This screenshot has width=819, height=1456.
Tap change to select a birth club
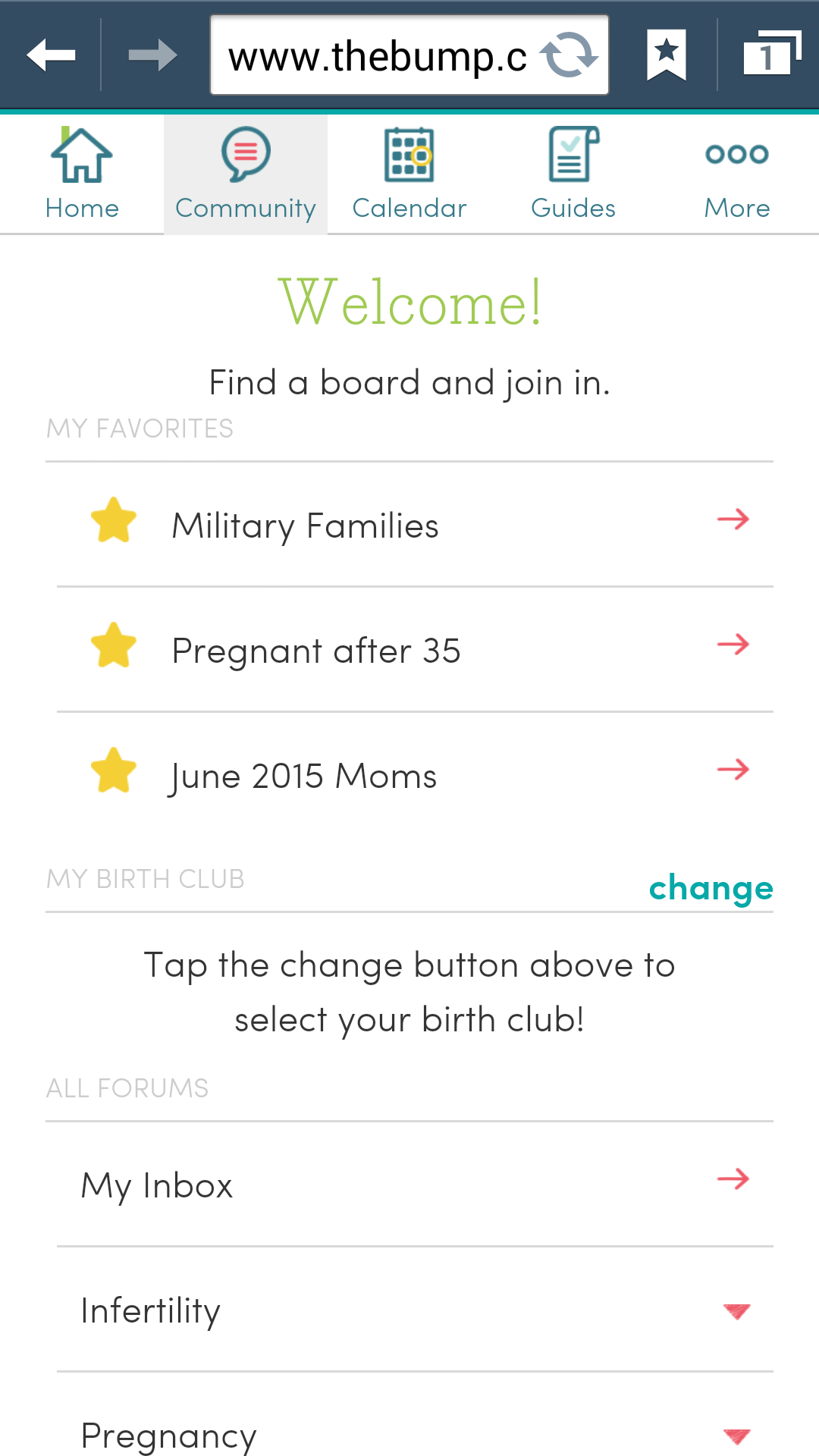click(x=711, y=887)
